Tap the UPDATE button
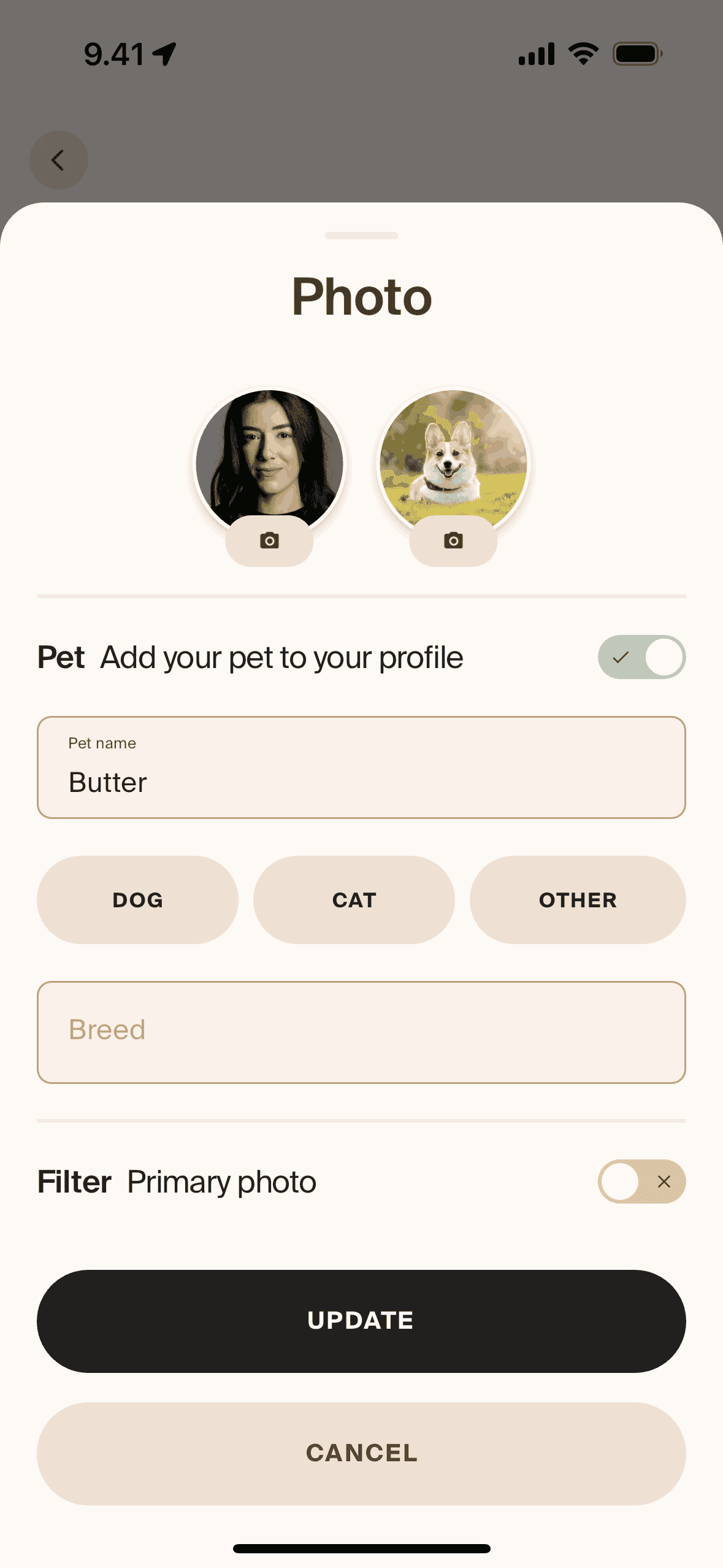 pos(361,1321)
